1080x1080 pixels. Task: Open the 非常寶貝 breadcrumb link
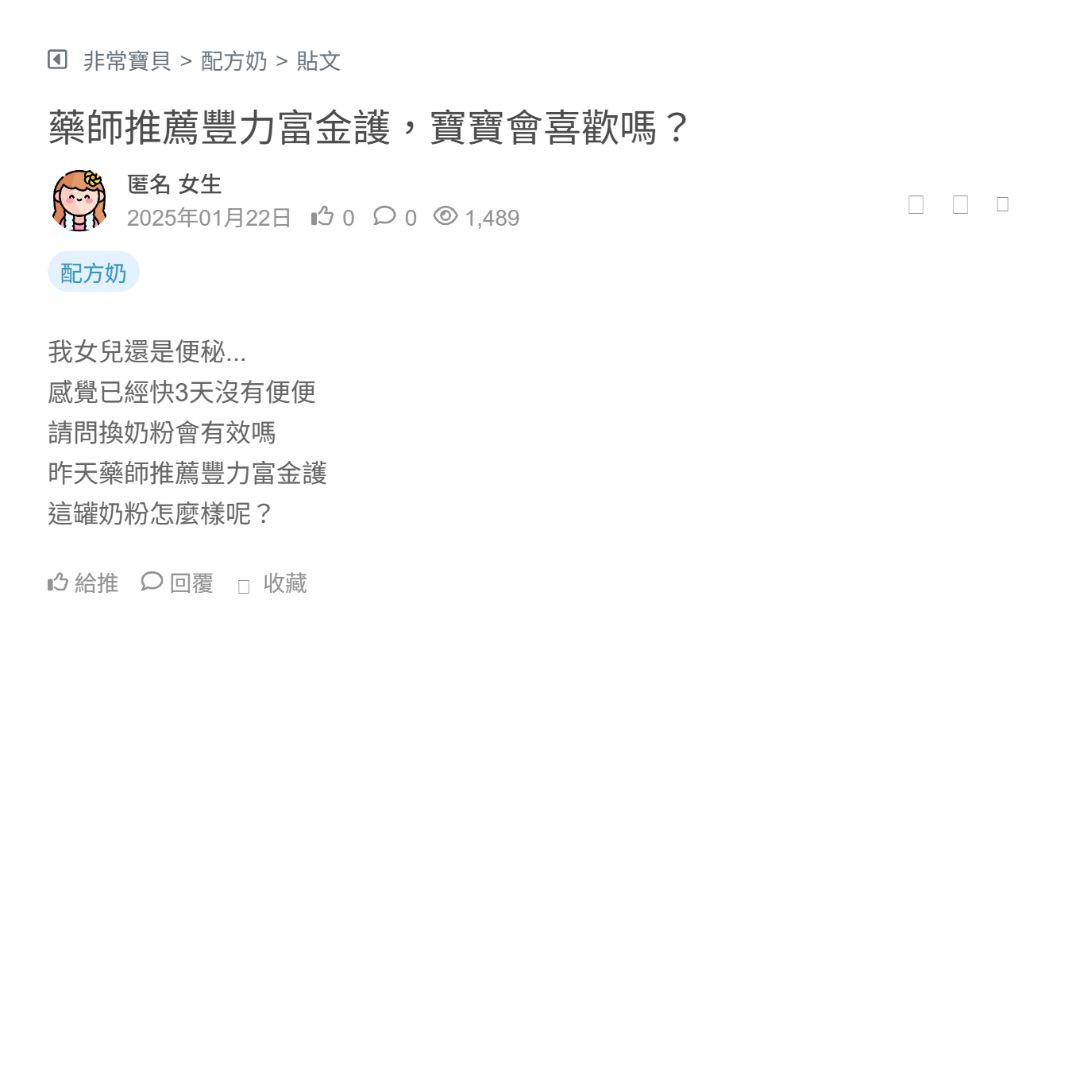point(127,61)
